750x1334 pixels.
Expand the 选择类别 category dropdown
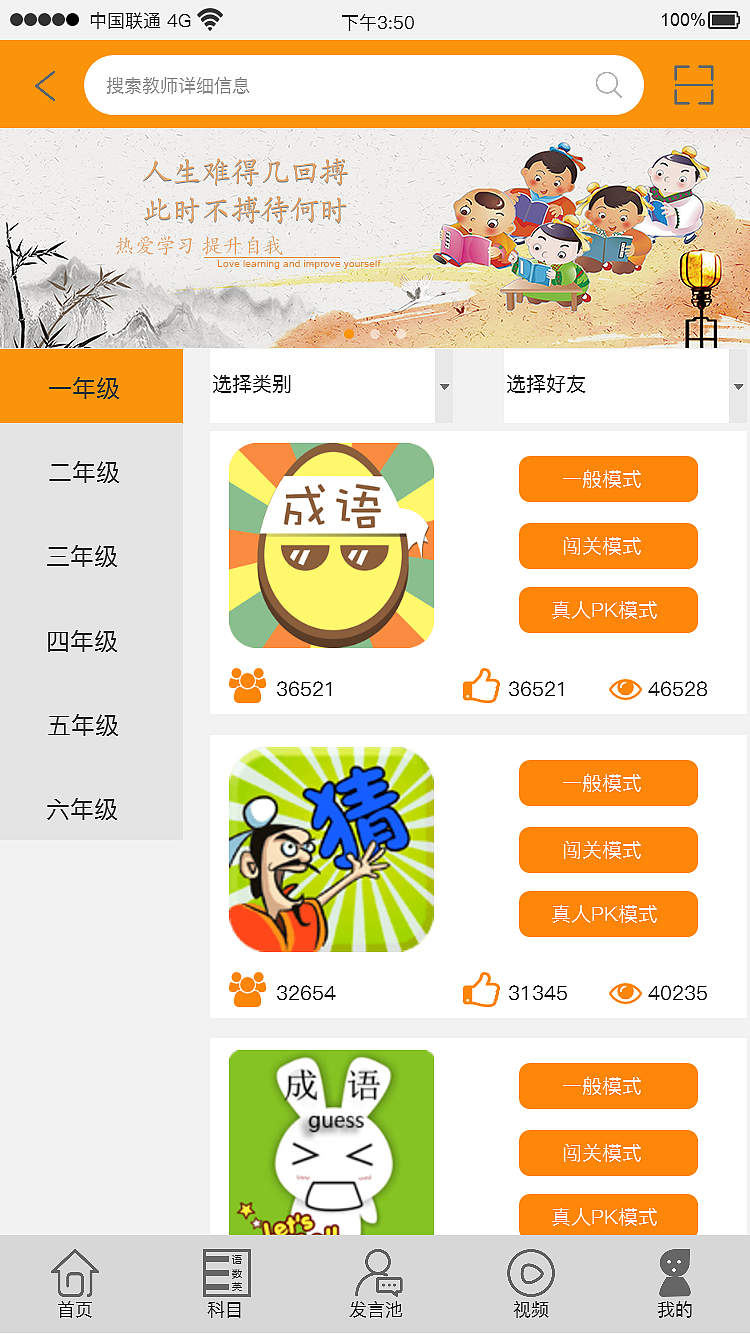point(320,386)
